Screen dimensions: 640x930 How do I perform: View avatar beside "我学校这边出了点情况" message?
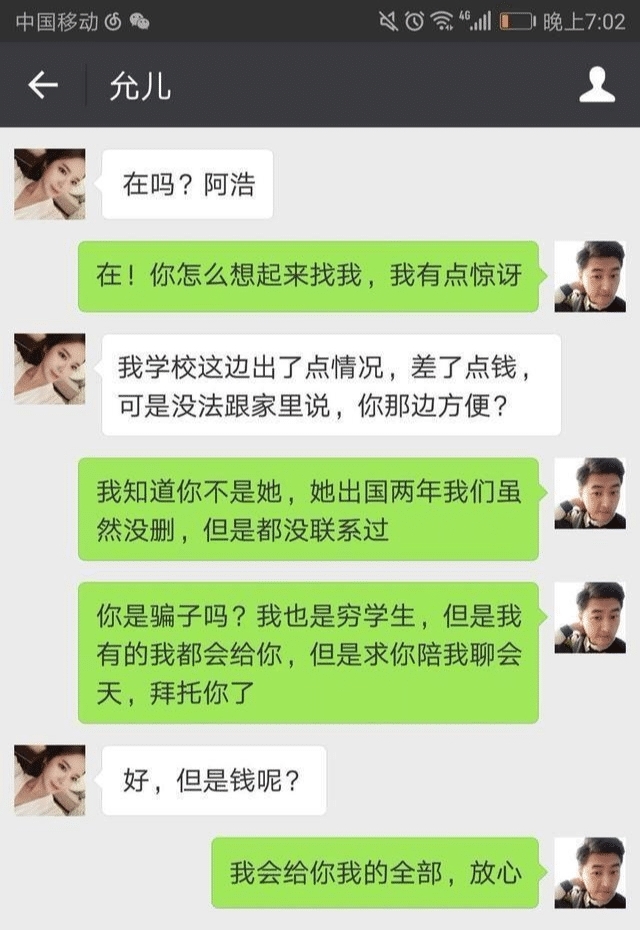49,369
